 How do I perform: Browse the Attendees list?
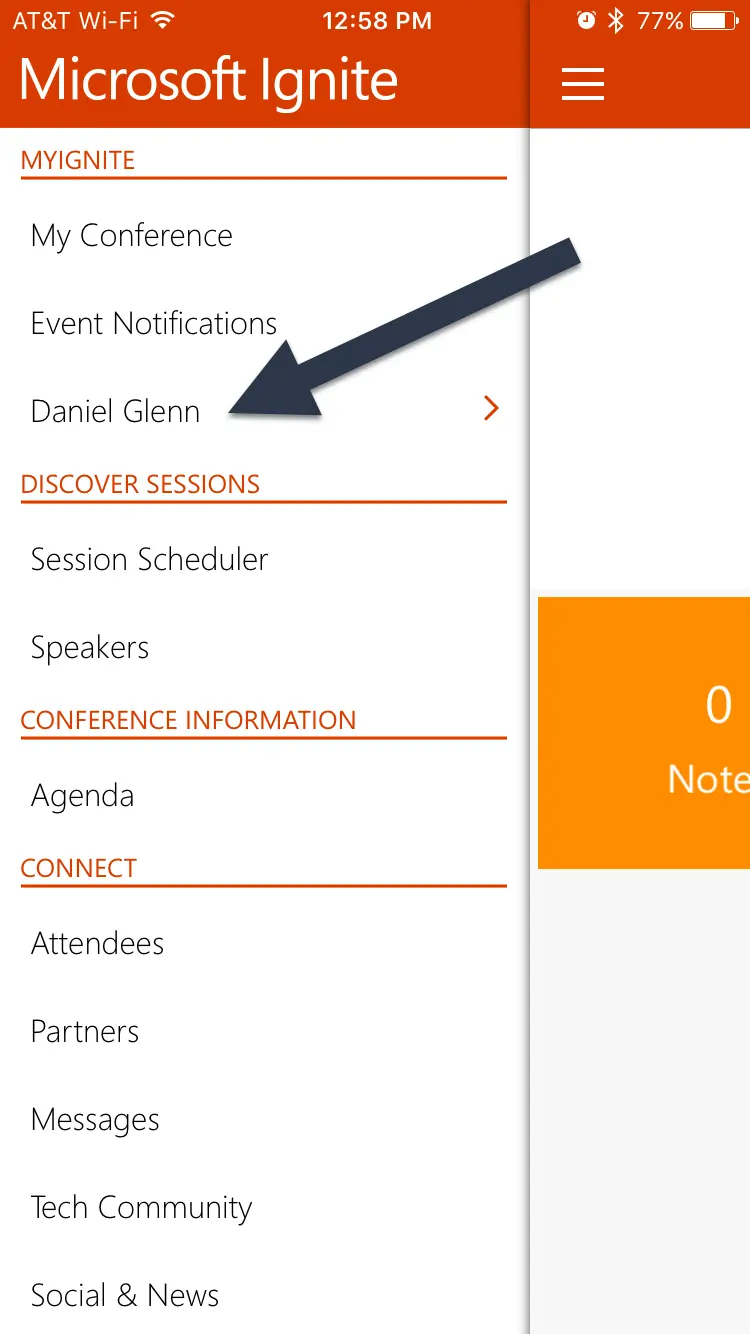tap(98, 944)
